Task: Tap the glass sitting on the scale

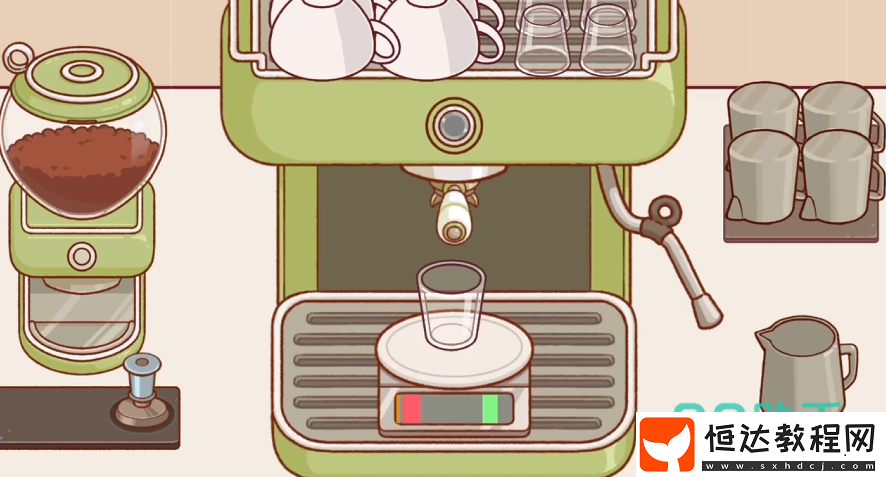Action: point(451,304)
